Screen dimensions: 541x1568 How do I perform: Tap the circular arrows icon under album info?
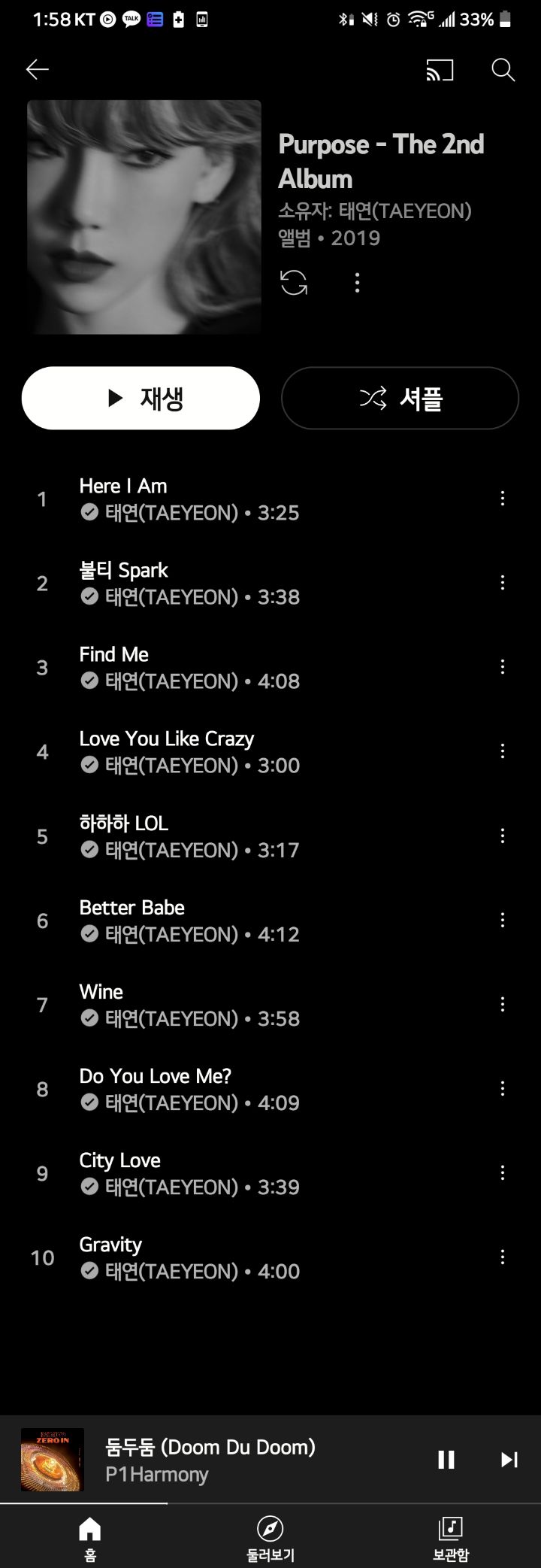pyautogui.click(x=294, y=283)
